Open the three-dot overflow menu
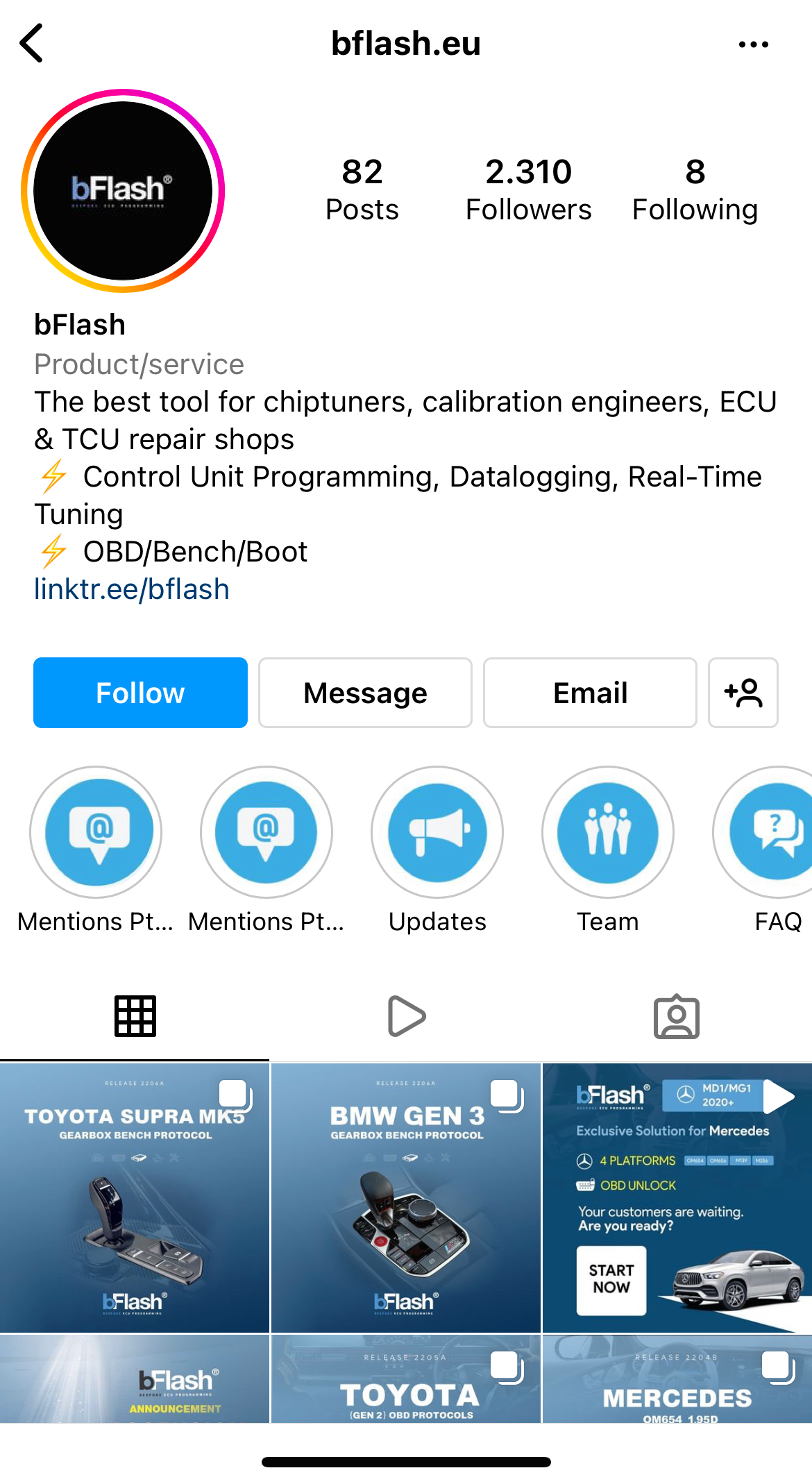Image resolution: width=812 pixels, height=1484 pixels. point(753,44)
